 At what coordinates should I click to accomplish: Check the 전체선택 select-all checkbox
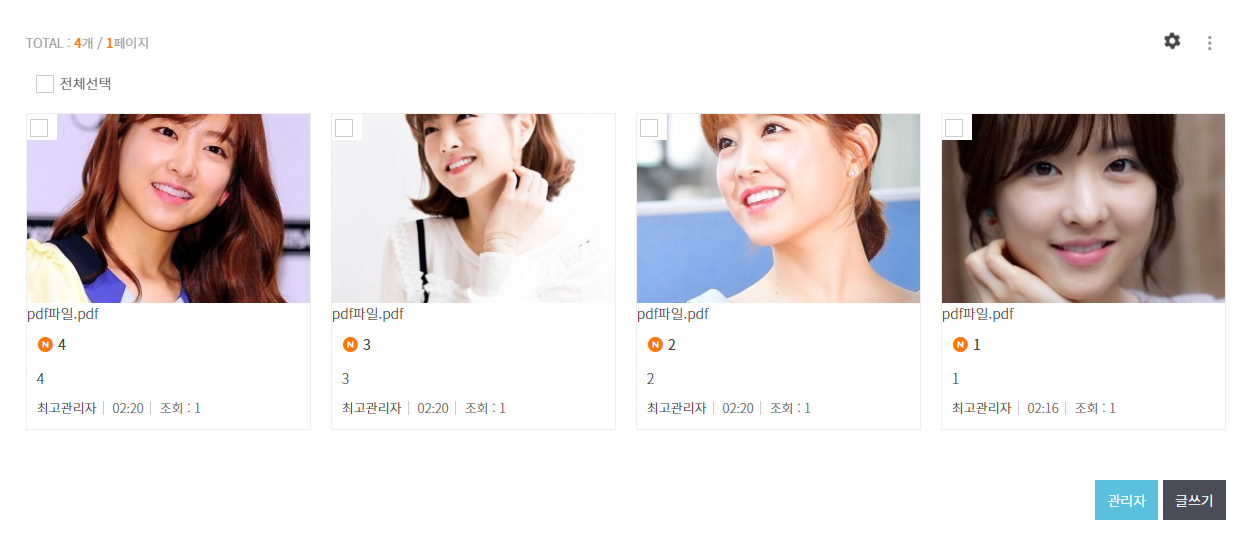45,84
